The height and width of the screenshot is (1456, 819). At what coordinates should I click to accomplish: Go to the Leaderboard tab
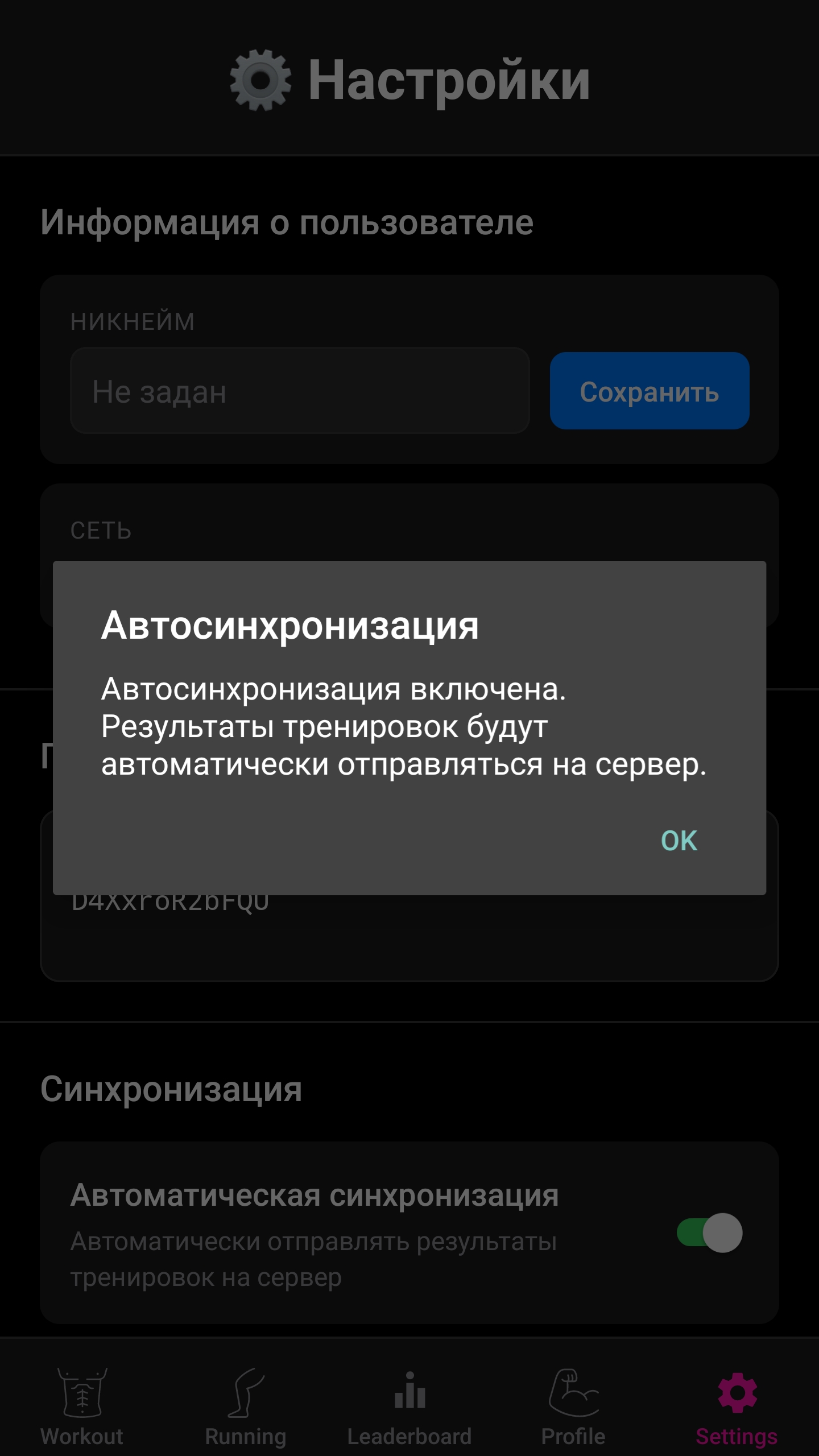[409, 1406]
